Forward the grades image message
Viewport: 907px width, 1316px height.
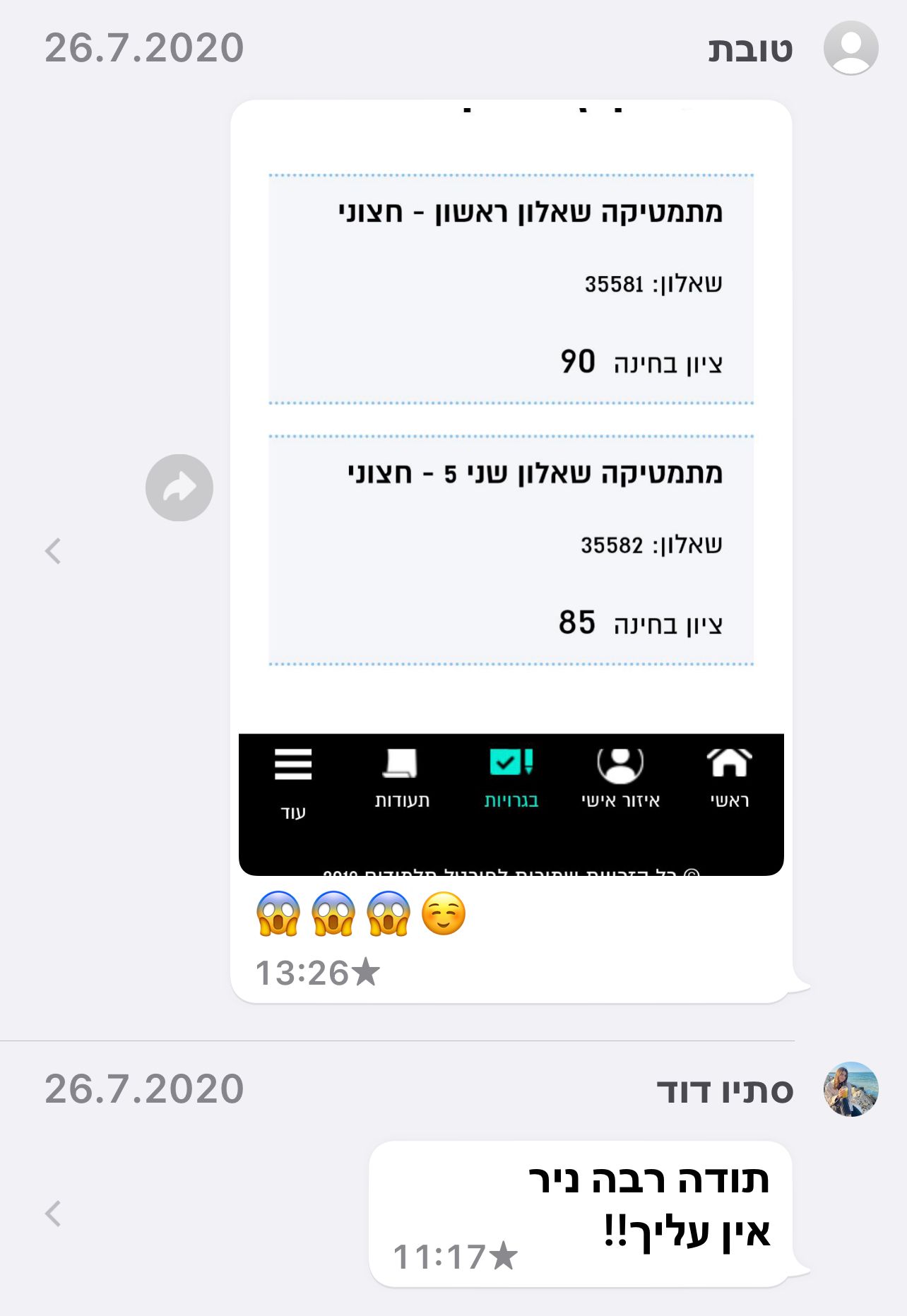(x=179, y=488)
